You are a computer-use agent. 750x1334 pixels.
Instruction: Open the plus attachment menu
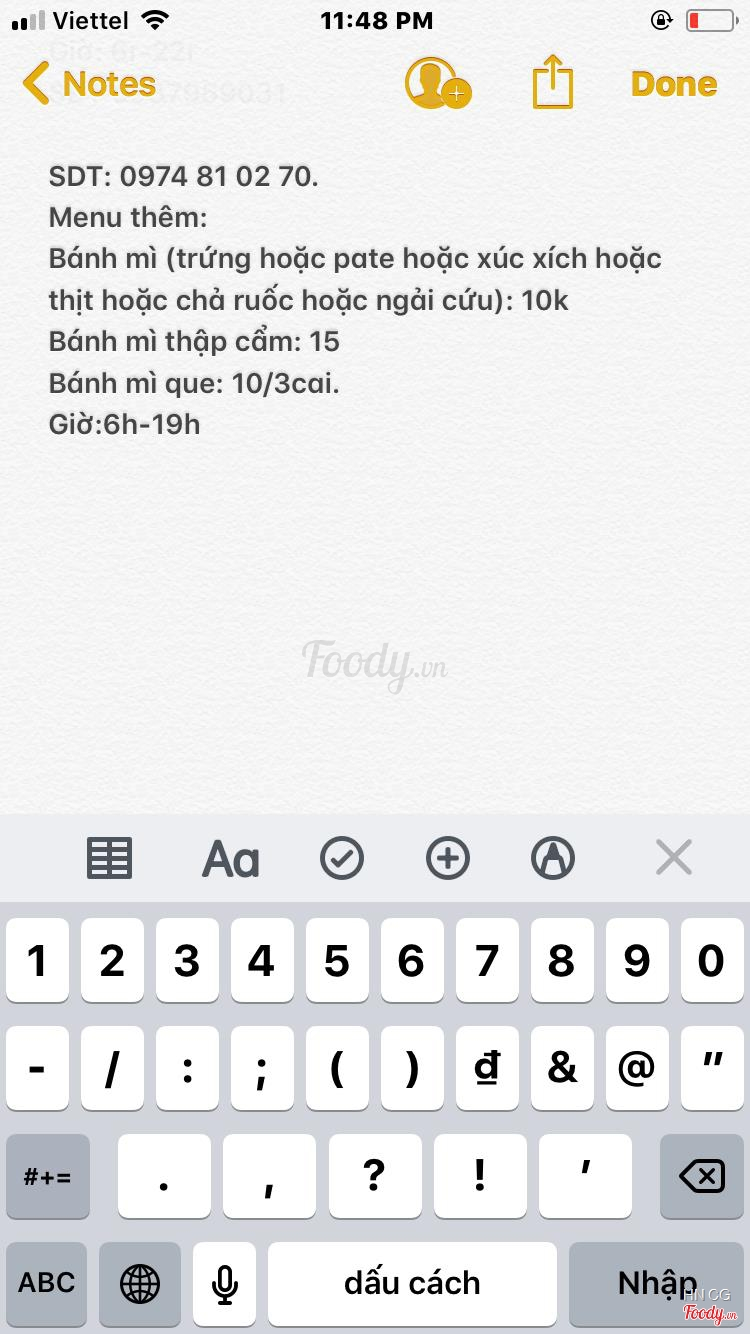[x=447, y=858]
